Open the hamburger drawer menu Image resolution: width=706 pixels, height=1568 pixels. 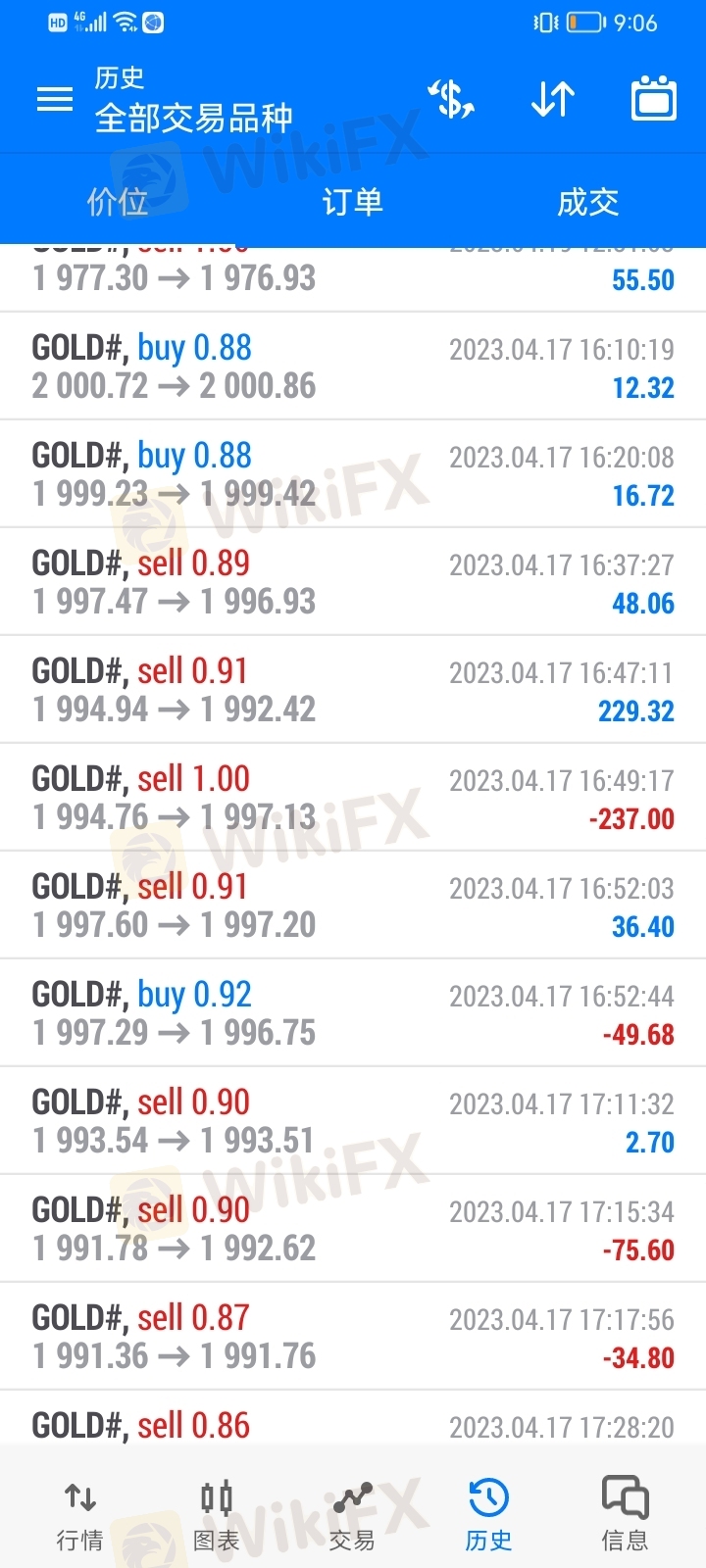click(x=54, y=99)
